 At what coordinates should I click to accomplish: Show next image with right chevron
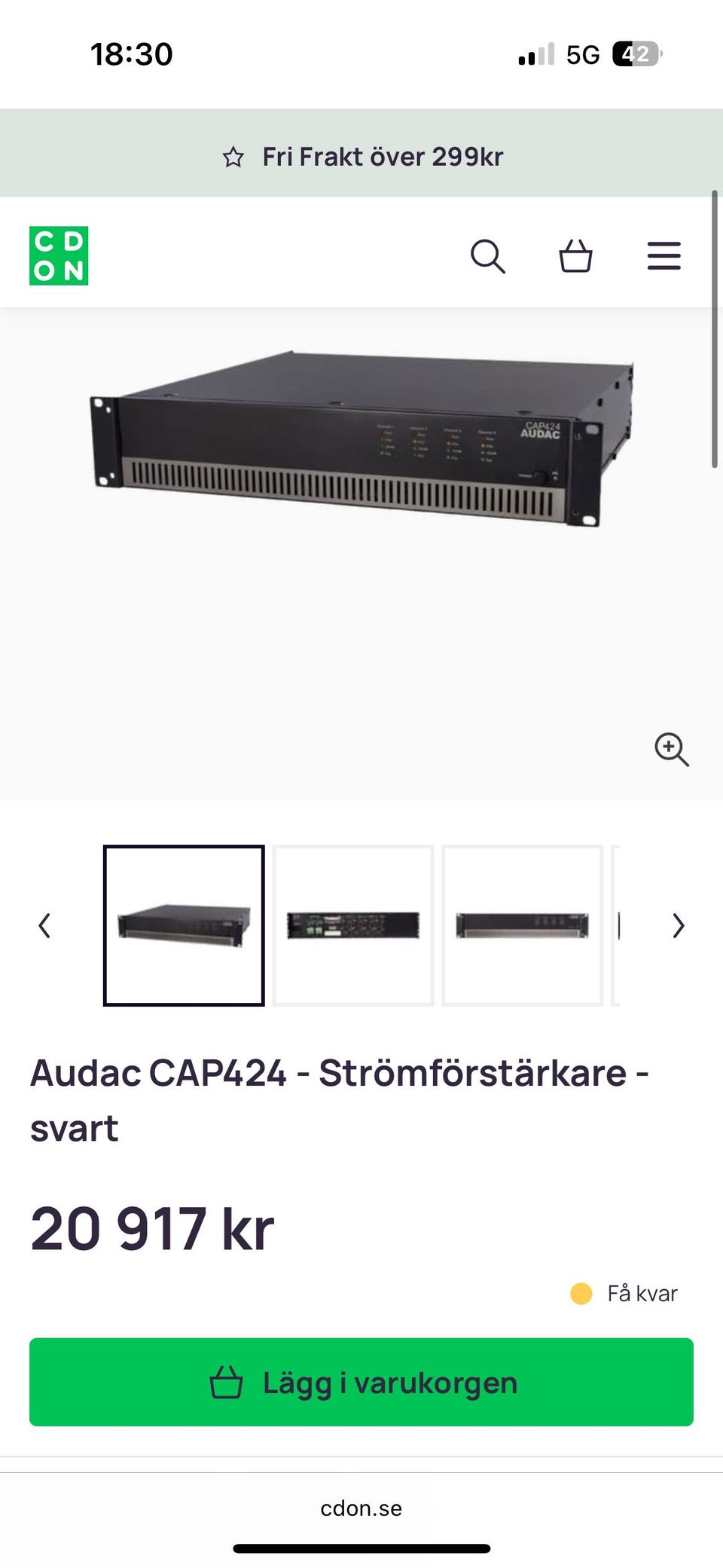[x=677, y=925]
